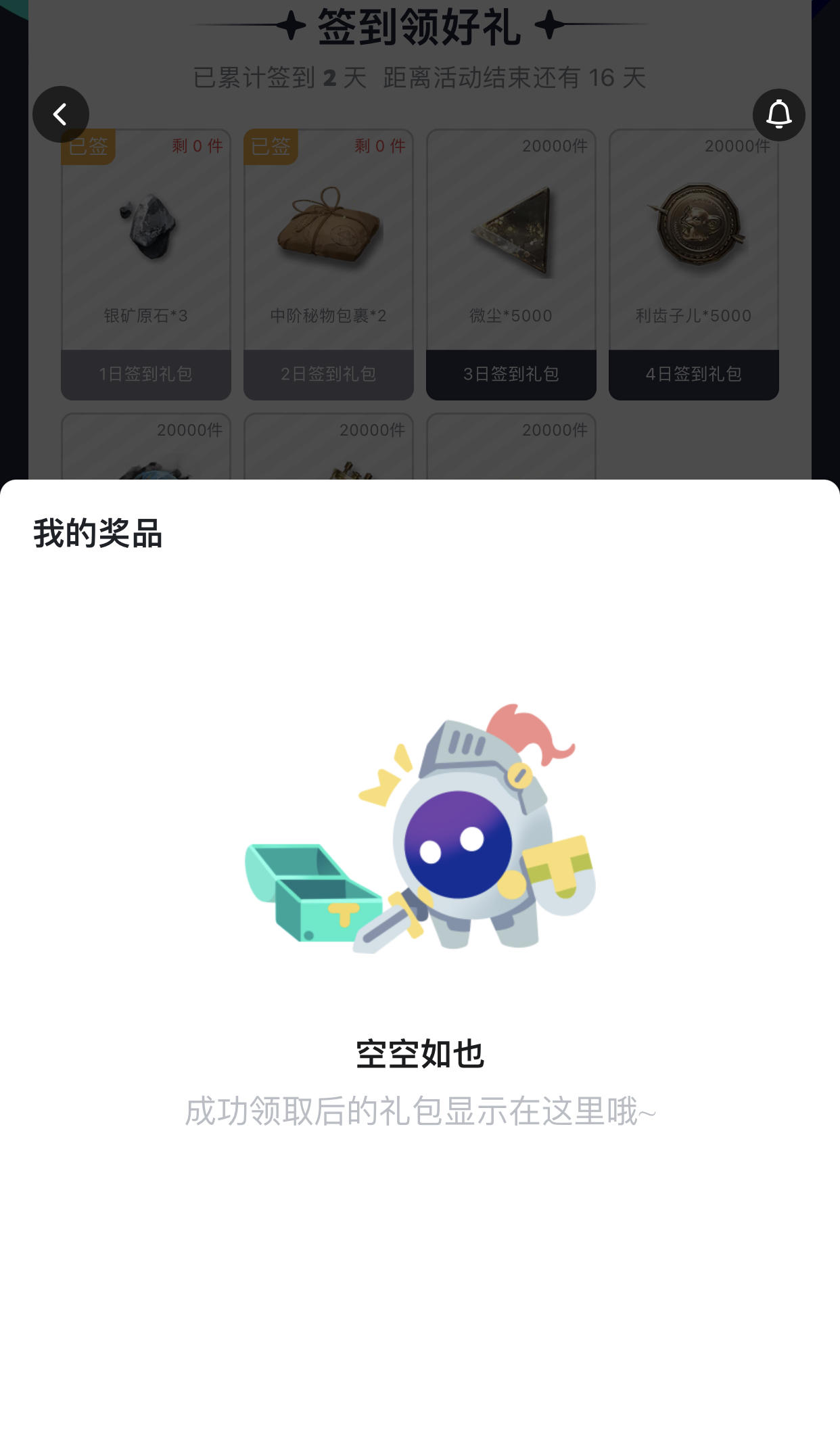Click the 3日签到礼包 button
Image resolution: width=840 pixels, height=1453 pixels.
(x=511, y=375)
